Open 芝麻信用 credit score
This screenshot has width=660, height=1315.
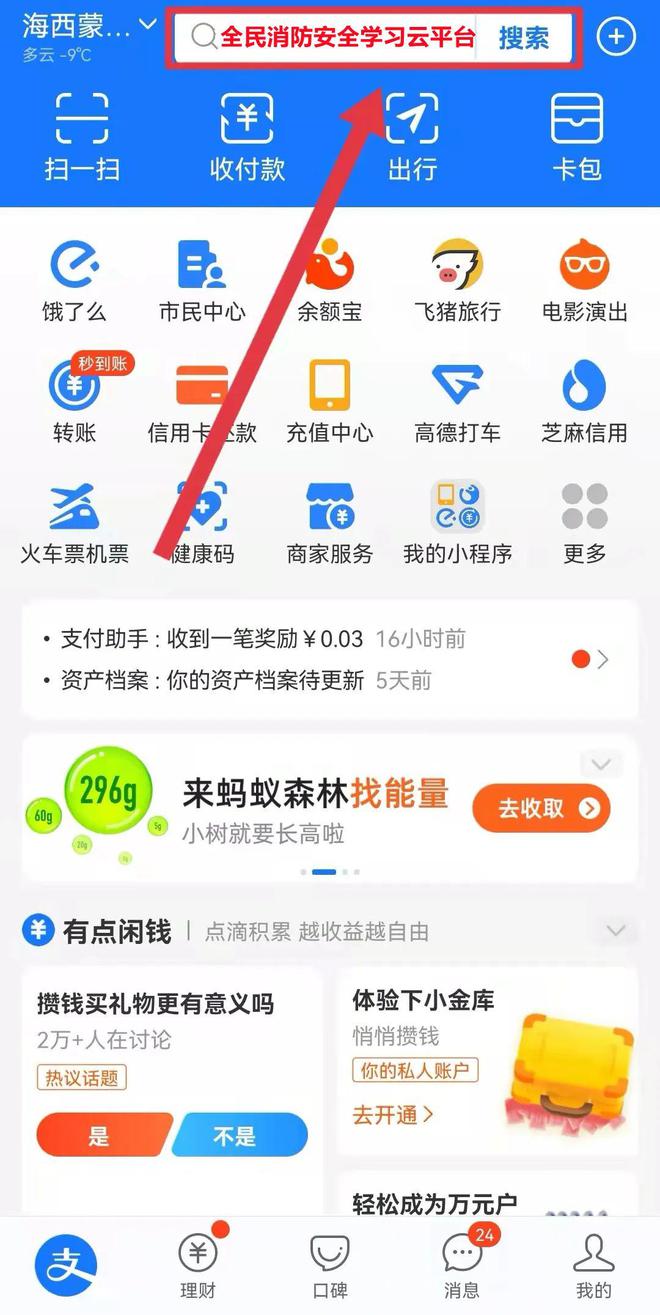[585, 400]
